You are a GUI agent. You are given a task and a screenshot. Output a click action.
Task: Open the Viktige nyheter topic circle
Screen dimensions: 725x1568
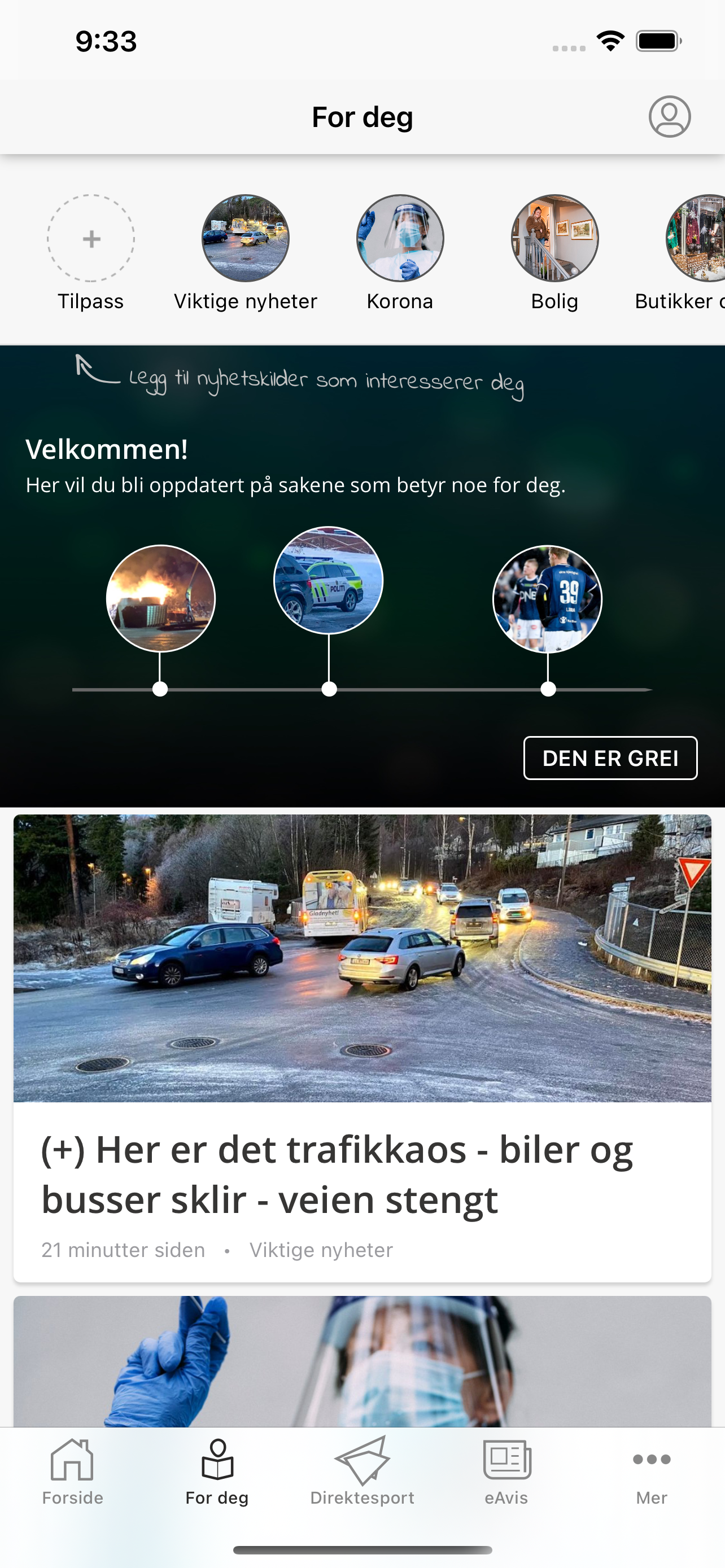point(245,238)
